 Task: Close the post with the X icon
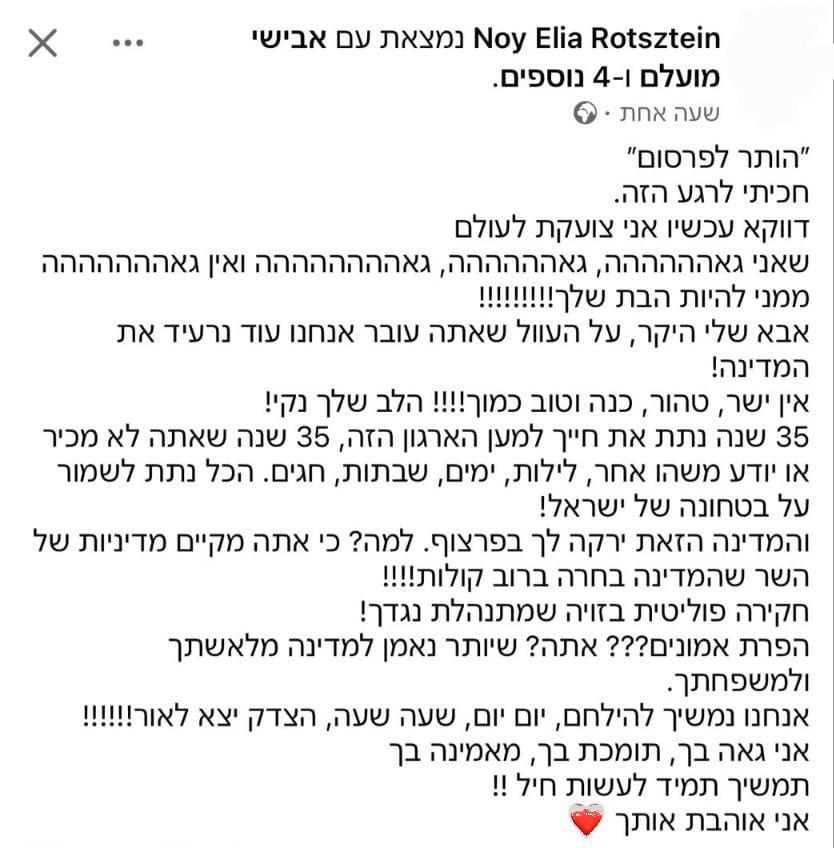click(x=42, y=44)
